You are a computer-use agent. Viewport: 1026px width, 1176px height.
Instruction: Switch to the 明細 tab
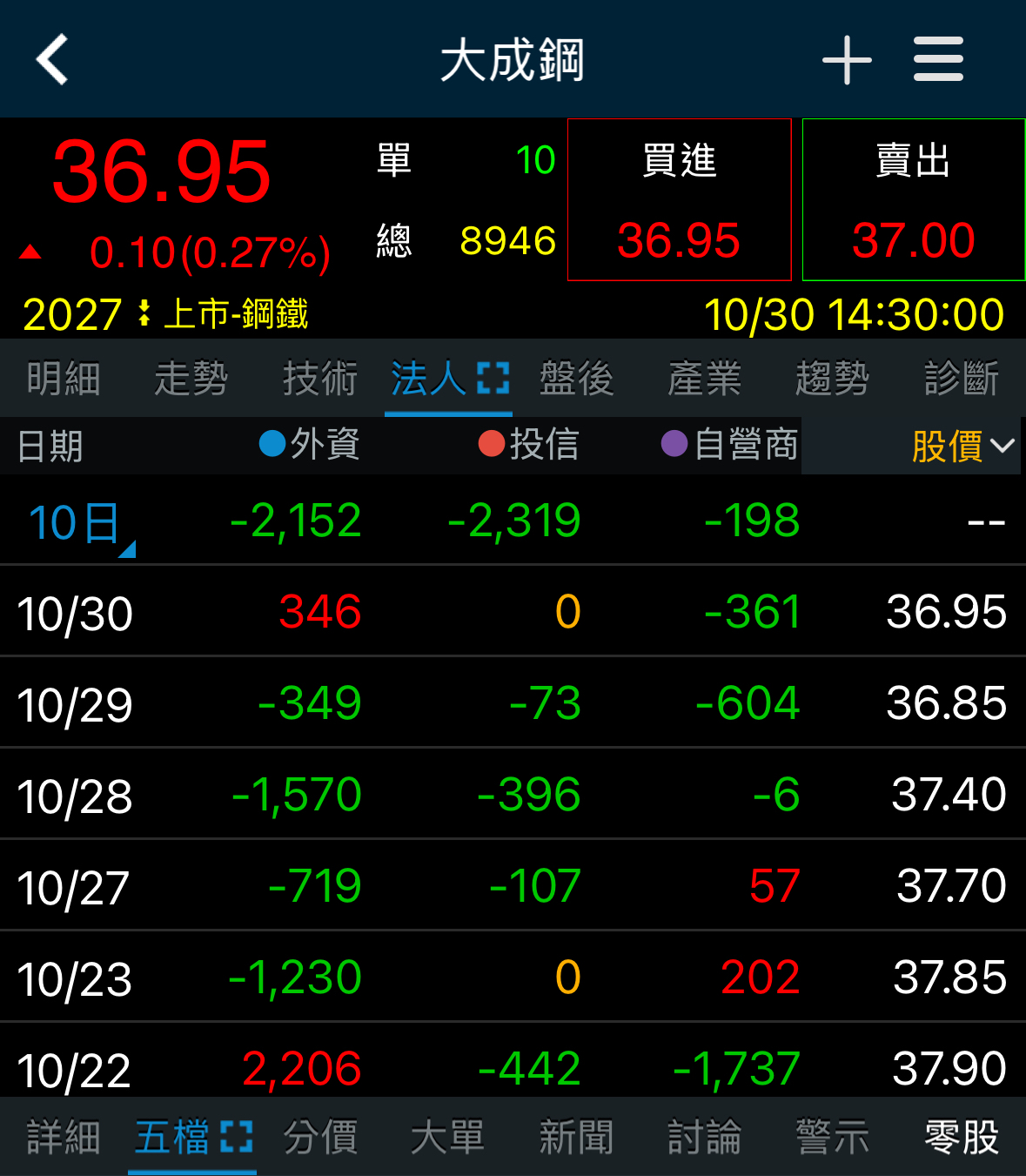point(64,379)
